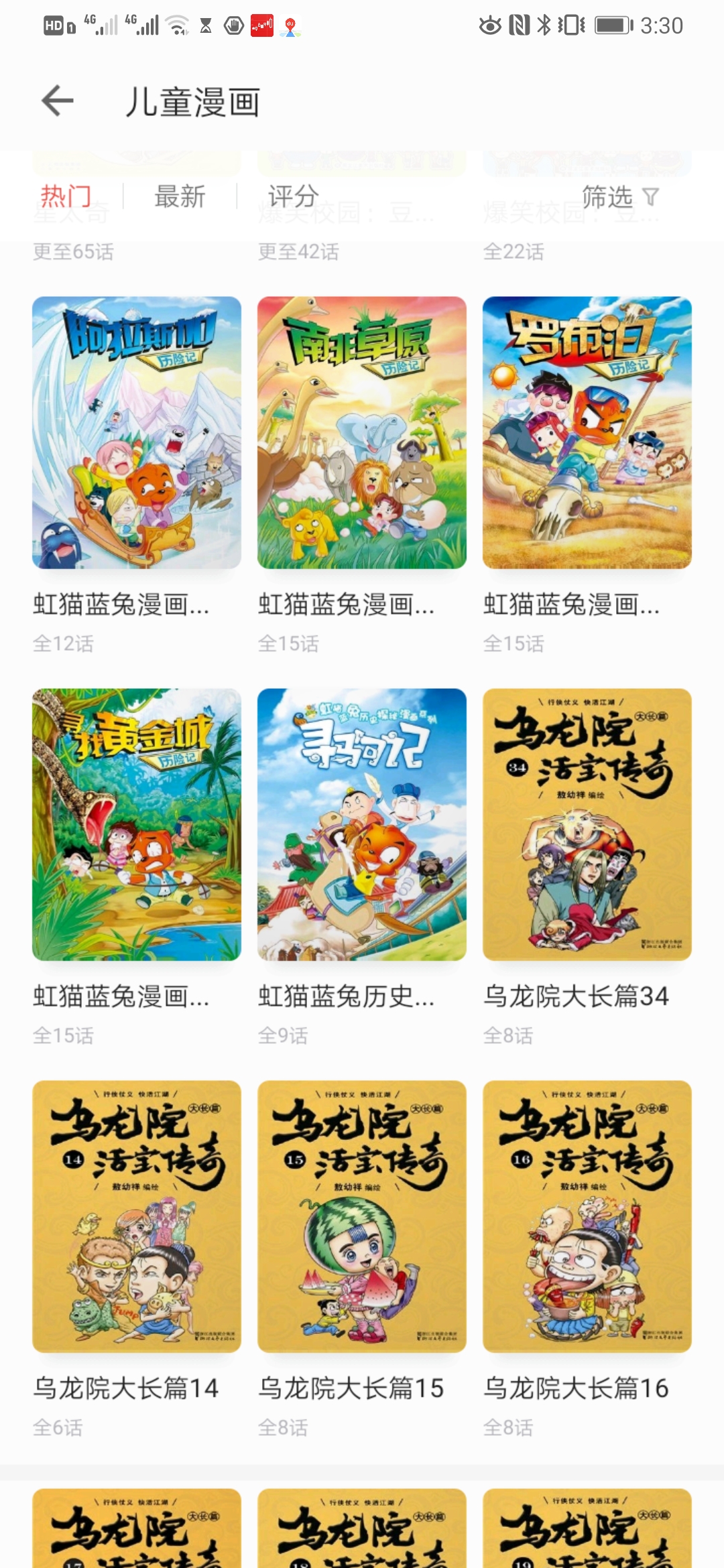The height and width of the screenshot is (1568, 724).
Task: Open 乌龙院大长篇16
Action: pos(587,1217)
